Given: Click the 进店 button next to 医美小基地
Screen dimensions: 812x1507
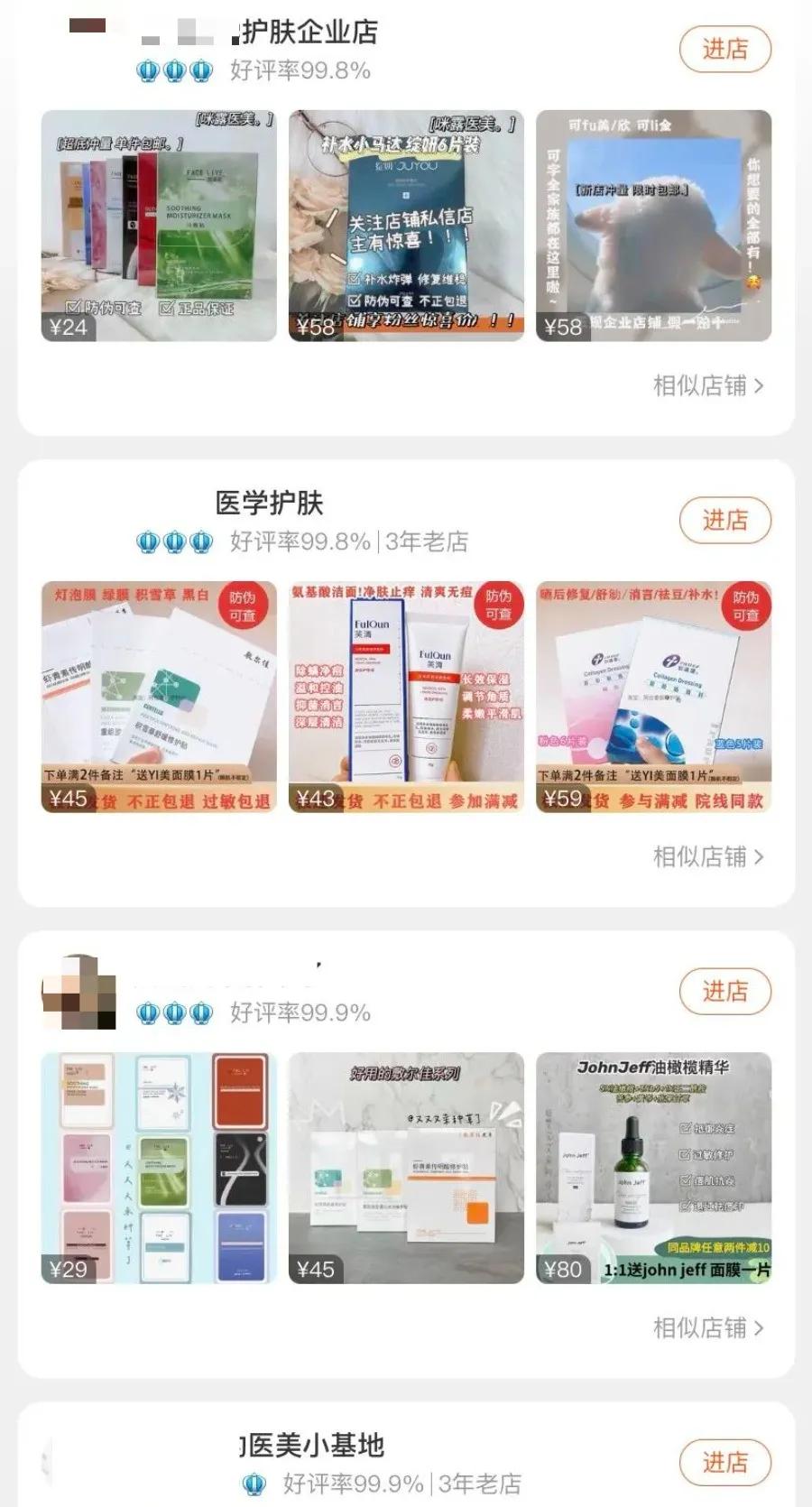Looking at the screenshot, I should (x=726, y=1462).
